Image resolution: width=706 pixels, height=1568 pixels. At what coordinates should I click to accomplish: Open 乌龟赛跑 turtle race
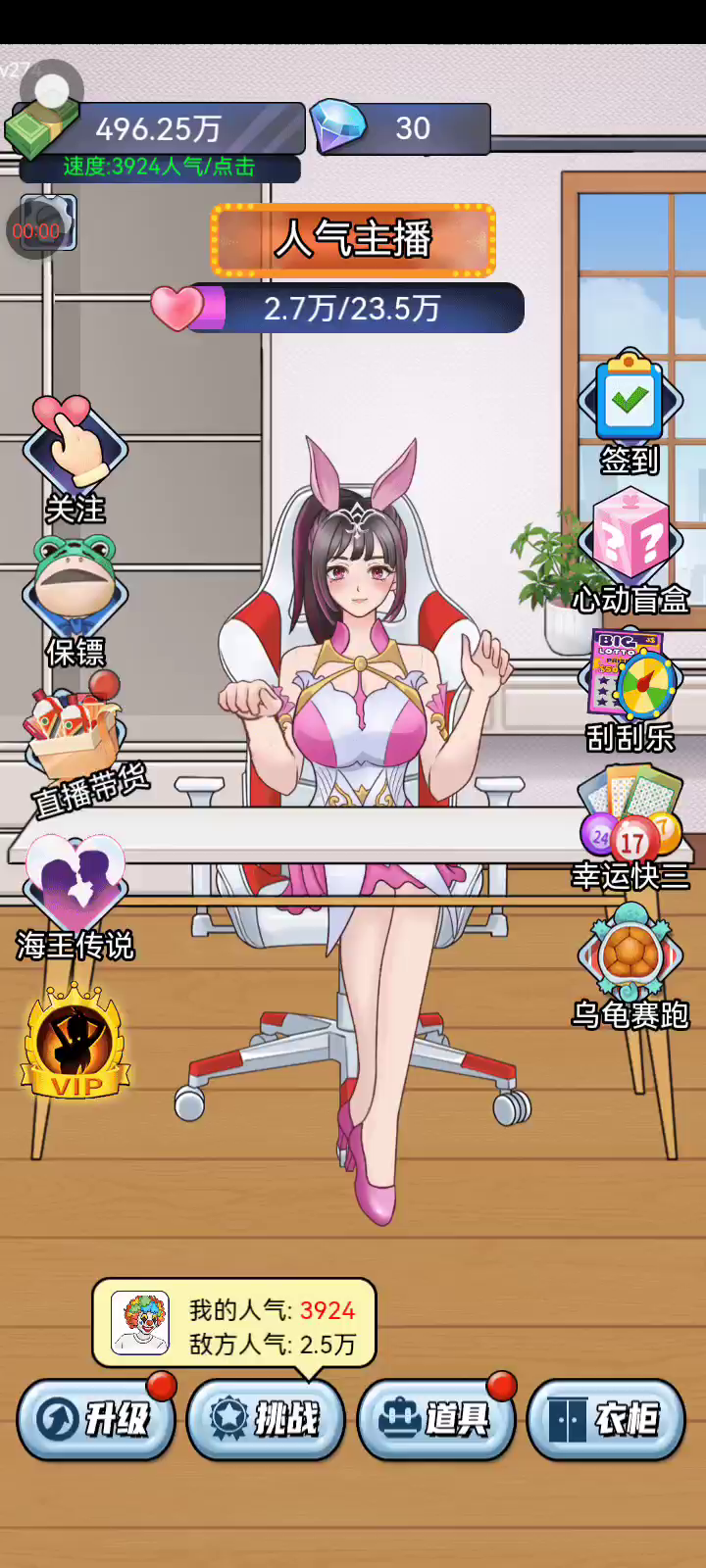(x=630, y=967)
